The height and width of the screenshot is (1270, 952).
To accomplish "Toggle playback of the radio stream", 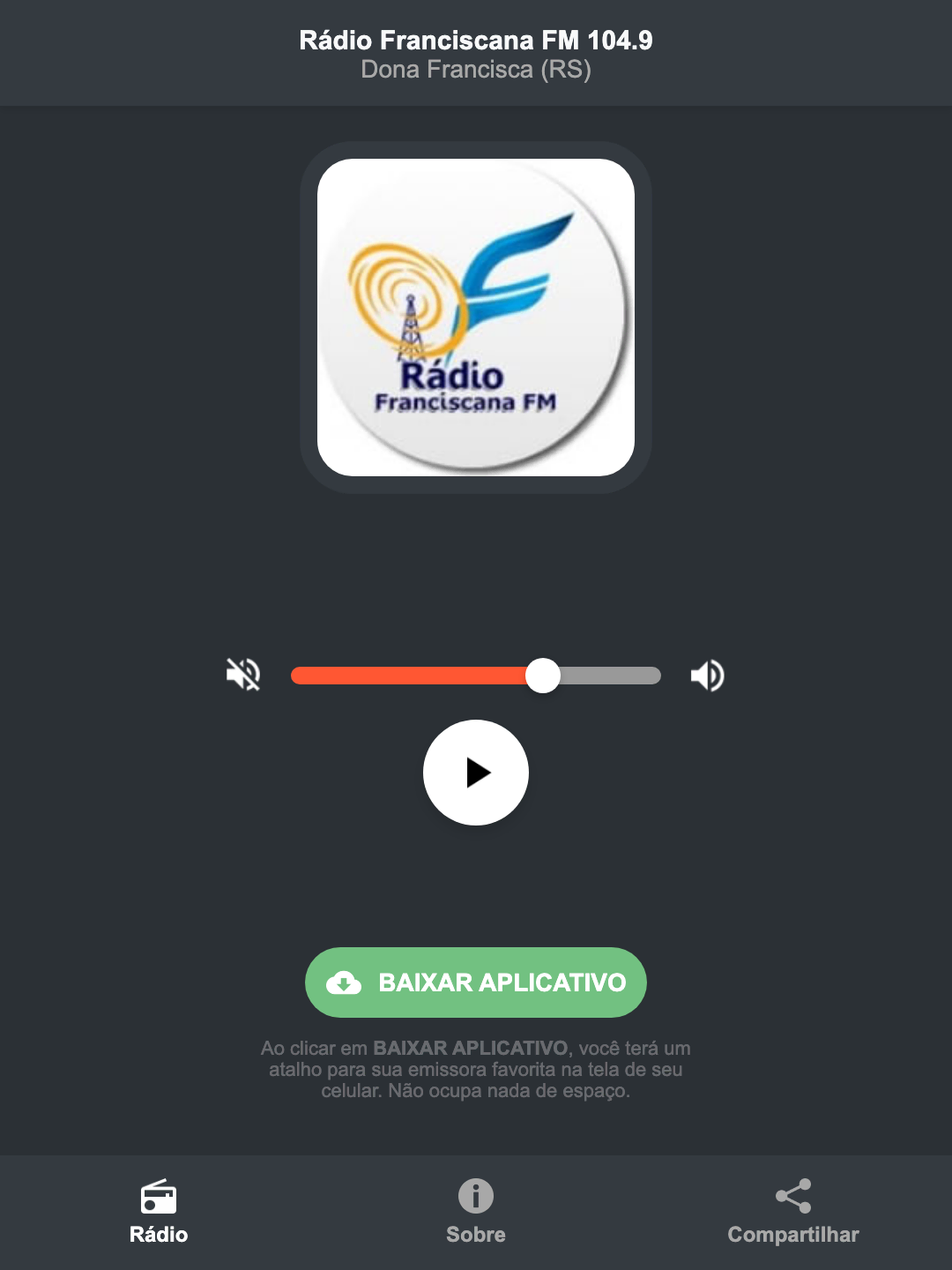I will pyautogui.click(x=475, y=773).
